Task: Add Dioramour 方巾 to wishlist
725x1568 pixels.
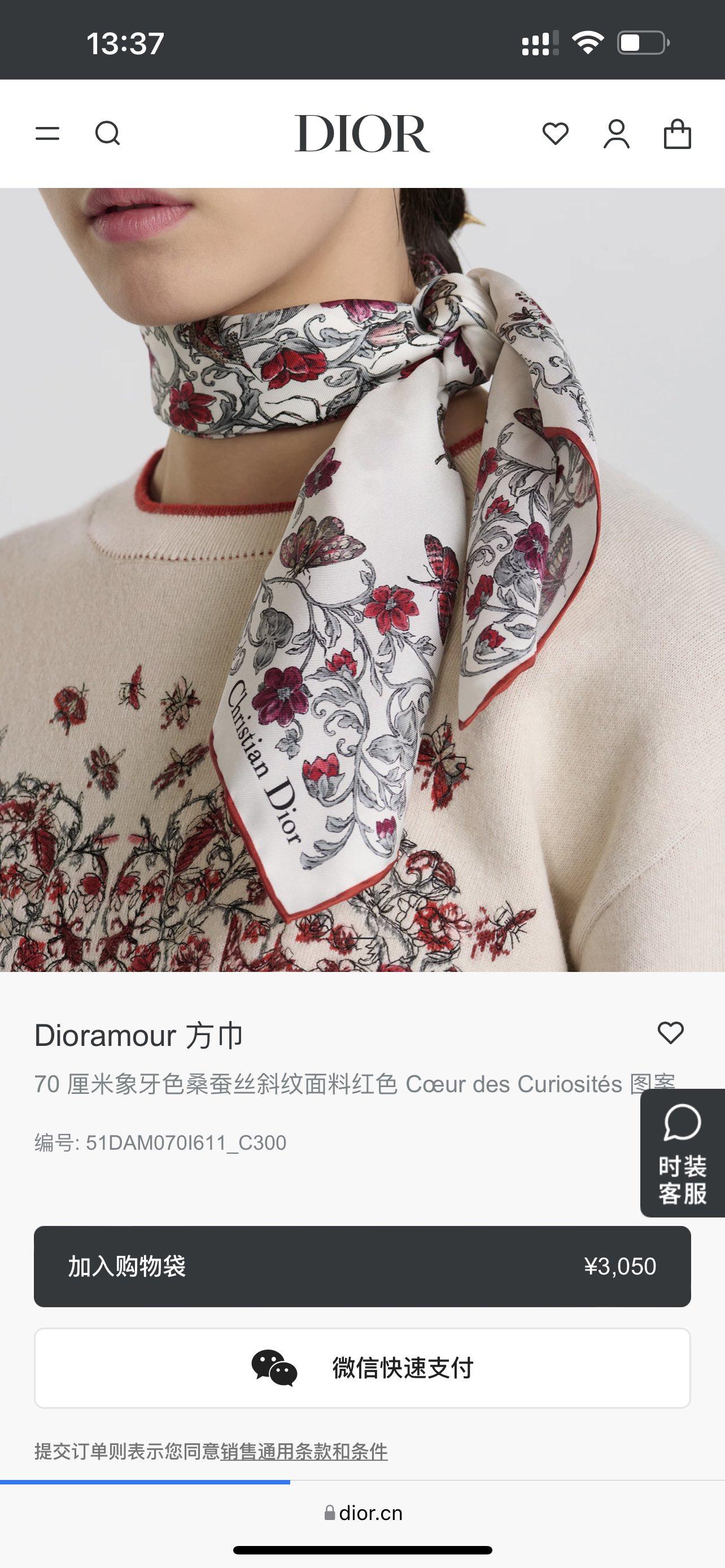Action: (x=670, y=1033)
